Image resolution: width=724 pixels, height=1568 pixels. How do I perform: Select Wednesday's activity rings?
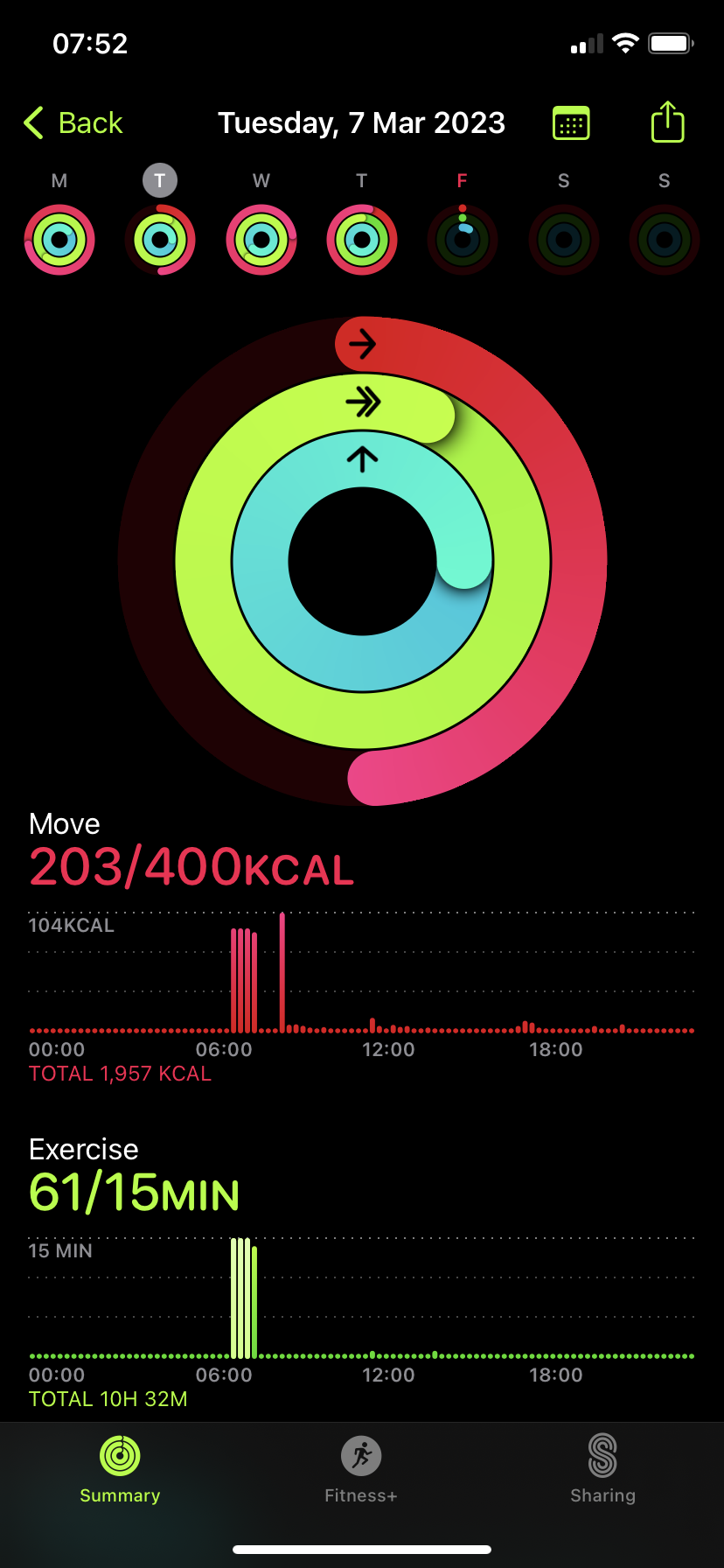point(261,239)
